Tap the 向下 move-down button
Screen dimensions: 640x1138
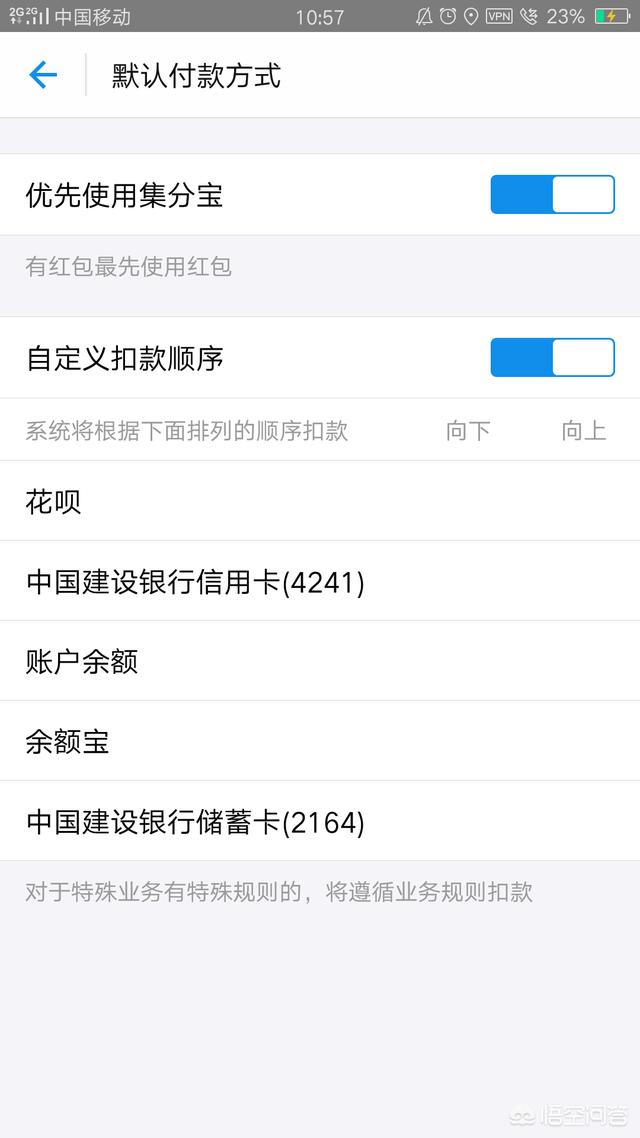click(x=468, y=430)
